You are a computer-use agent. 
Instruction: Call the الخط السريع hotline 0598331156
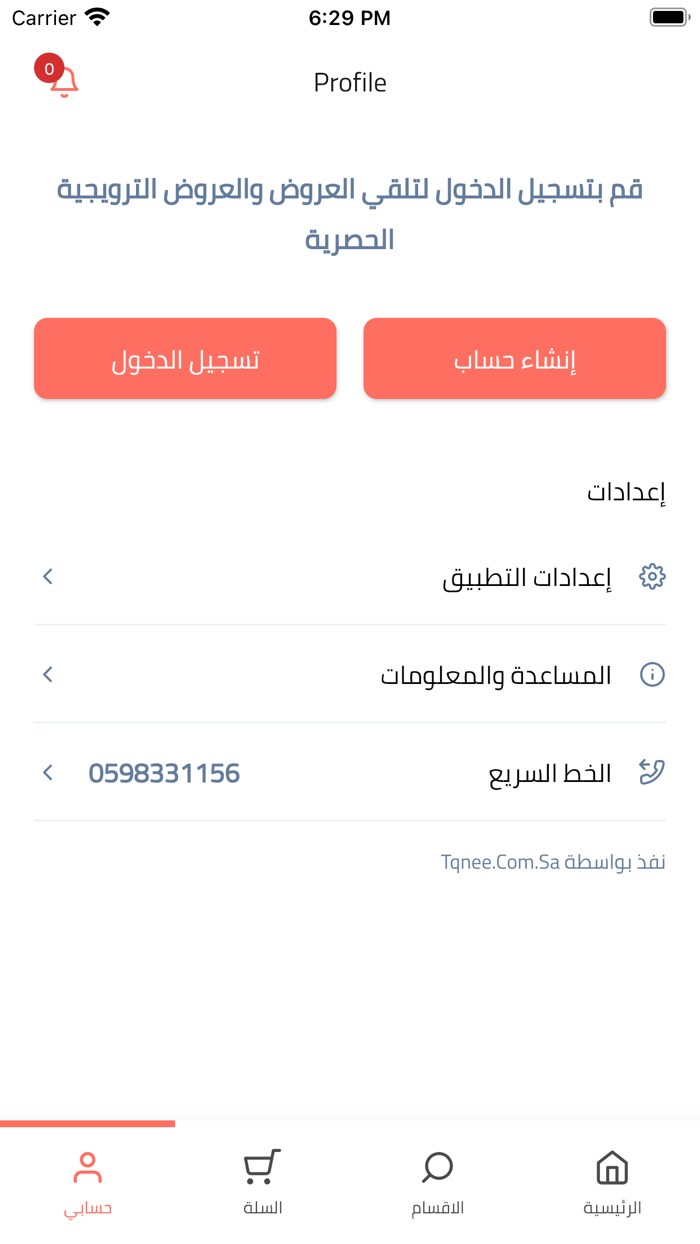tap(350, 773)
